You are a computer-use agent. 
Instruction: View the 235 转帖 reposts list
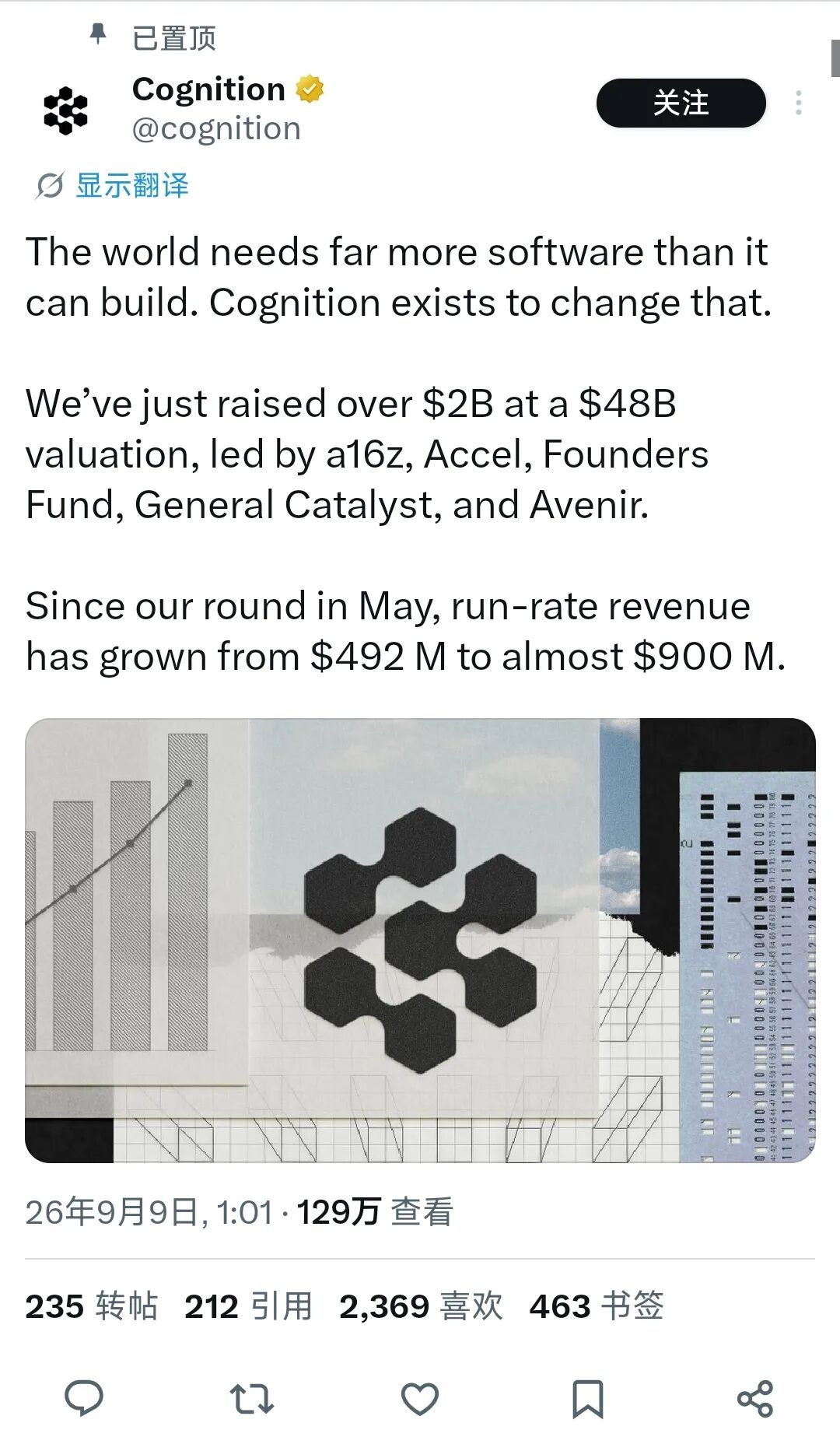pos(92,1306)
